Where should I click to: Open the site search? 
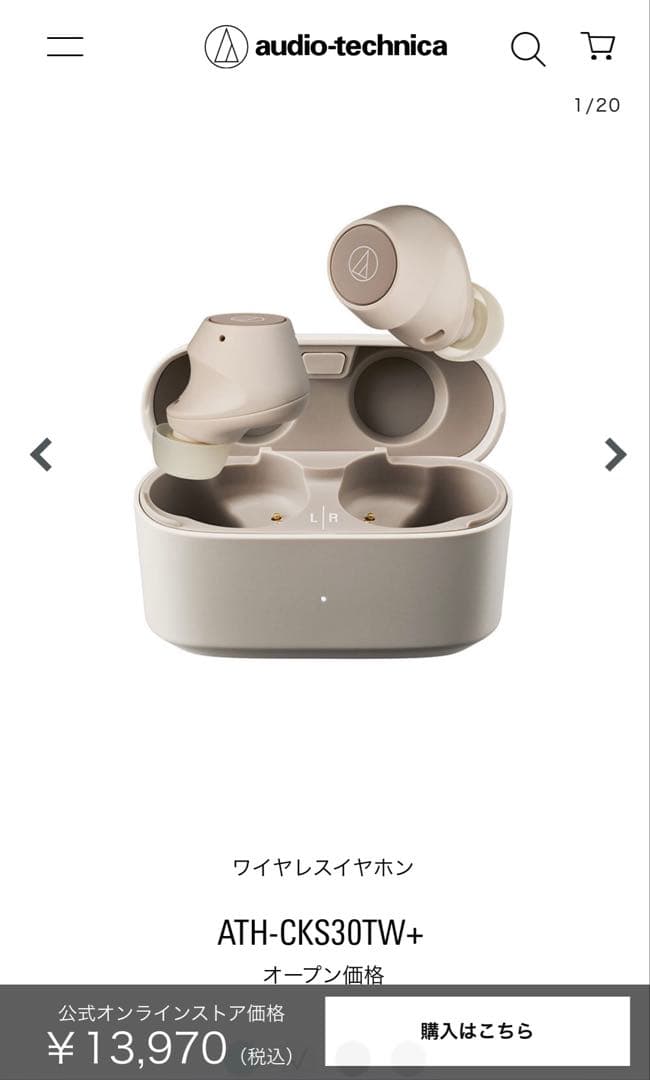point(527,47)
